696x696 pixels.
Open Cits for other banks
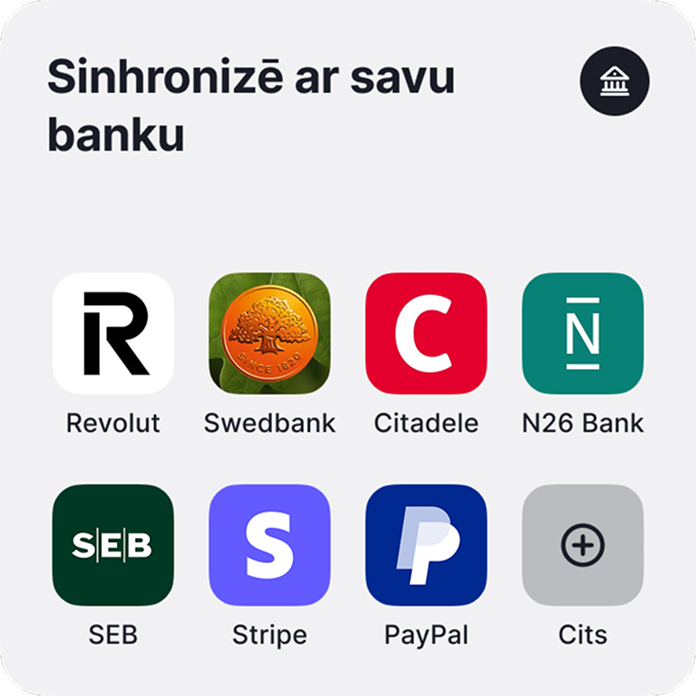coord(583,545)
